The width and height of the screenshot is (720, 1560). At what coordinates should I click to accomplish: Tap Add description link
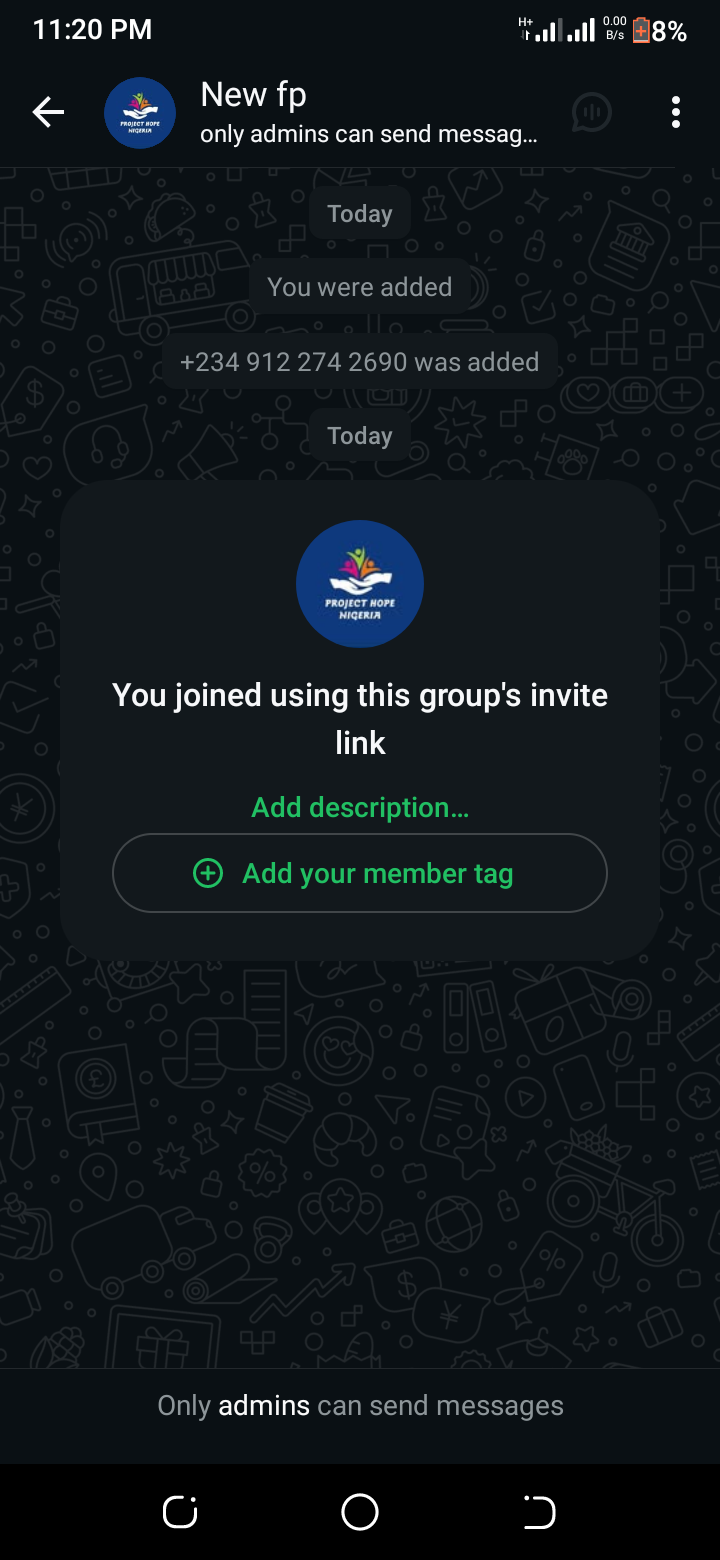click(360, 807)
